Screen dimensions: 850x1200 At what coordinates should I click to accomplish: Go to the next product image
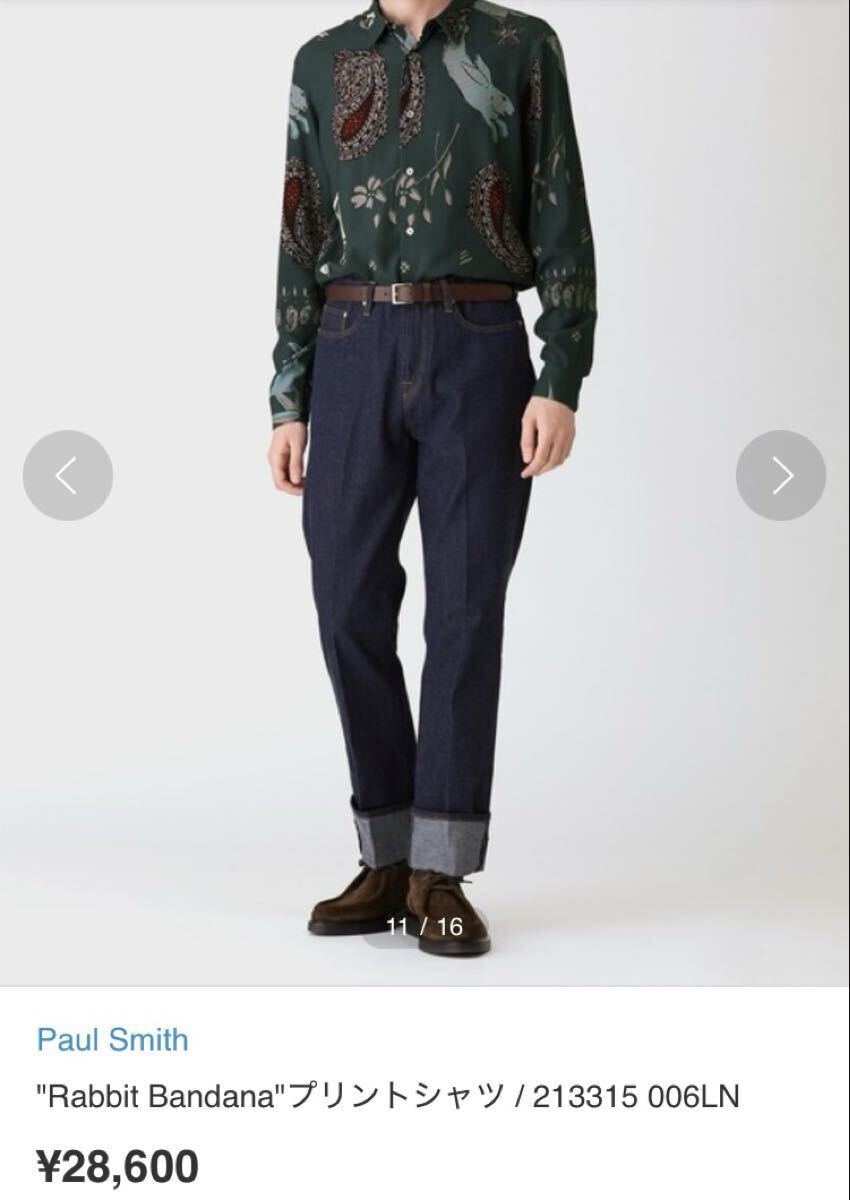781,475
